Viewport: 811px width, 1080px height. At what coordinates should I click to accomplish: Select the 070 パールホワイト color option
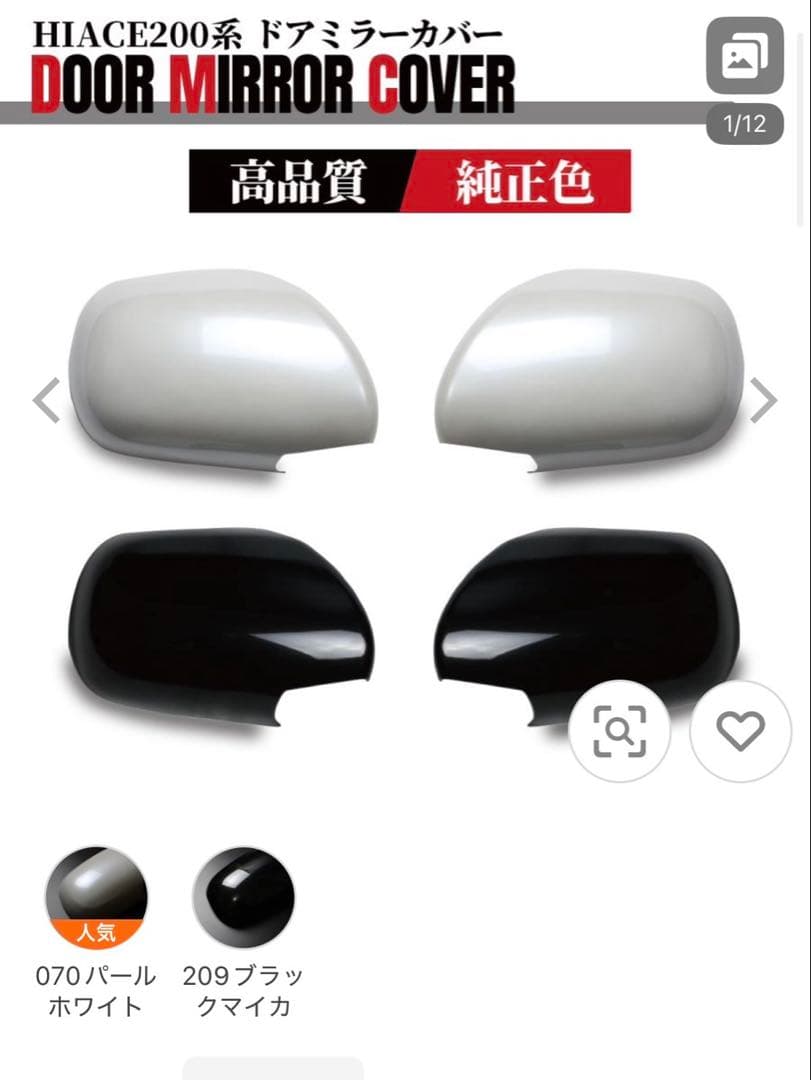click(96, 897)
